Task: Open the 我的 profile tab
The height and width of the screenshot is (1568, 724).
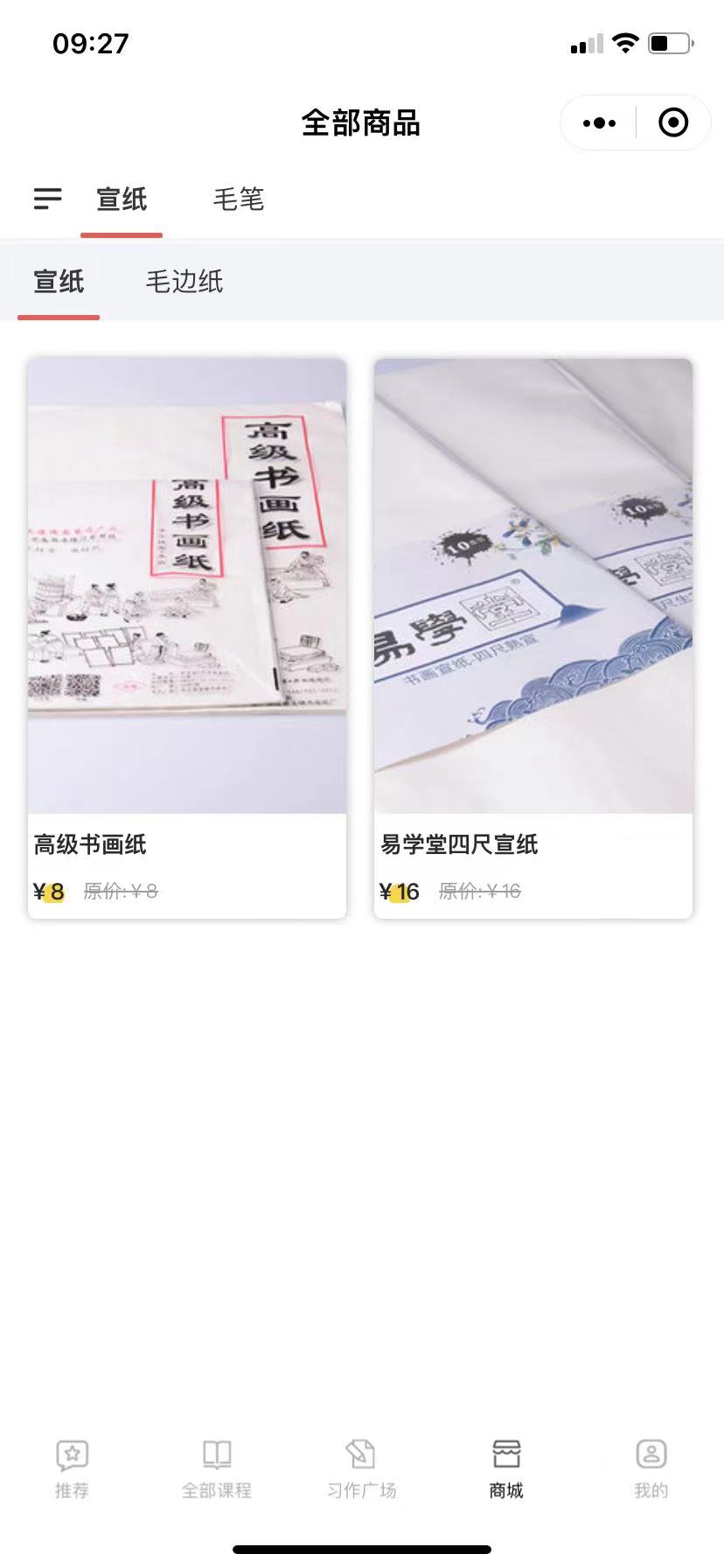Action: click(x=651, y=1469)
